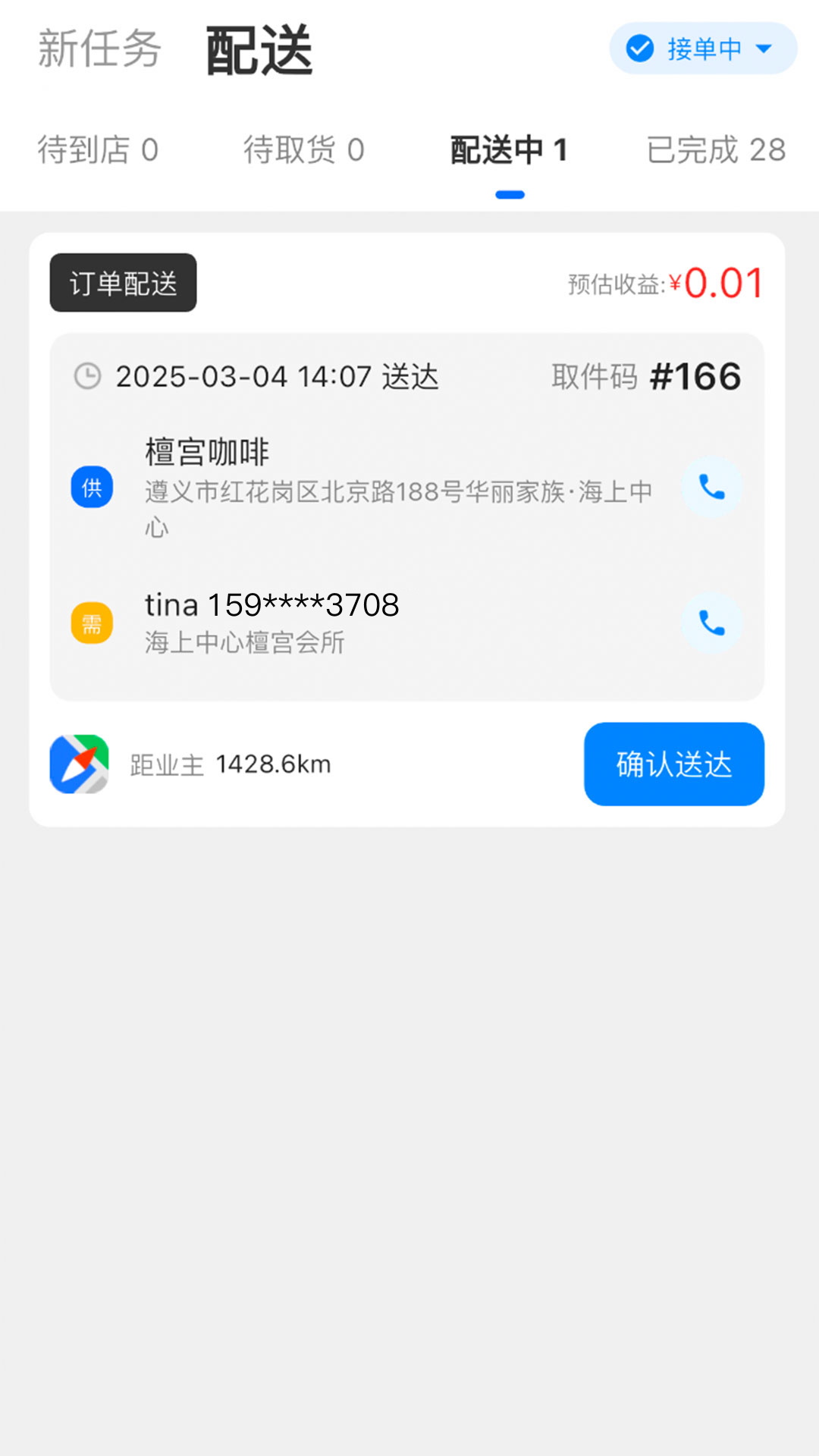
Task: Tap 新任务 to view new tasks
Action: [x=99, y=49]
